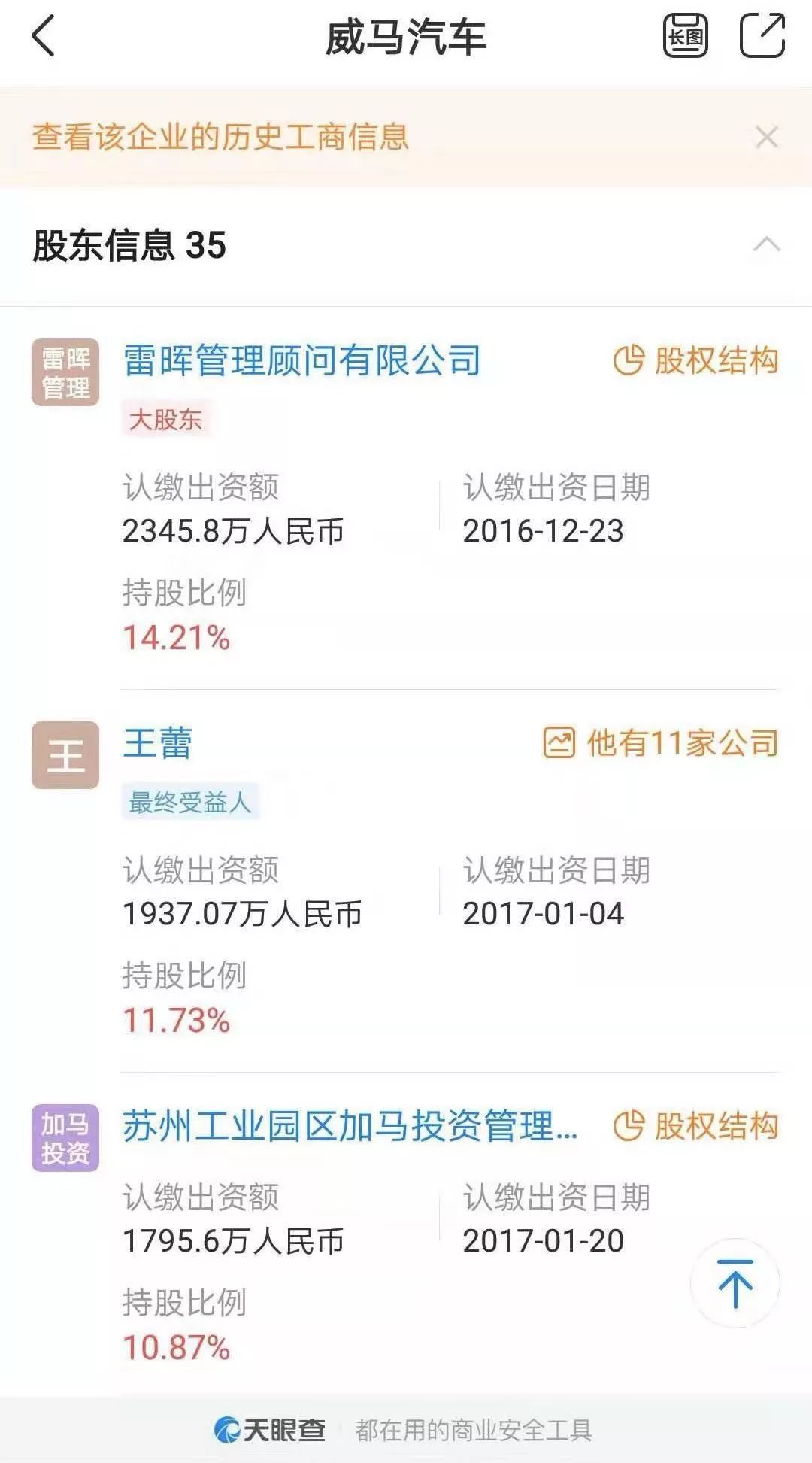Screen dimensions: 812x1463
Task: Go back from 威马汽车 page
Action: tap(44, 36)
